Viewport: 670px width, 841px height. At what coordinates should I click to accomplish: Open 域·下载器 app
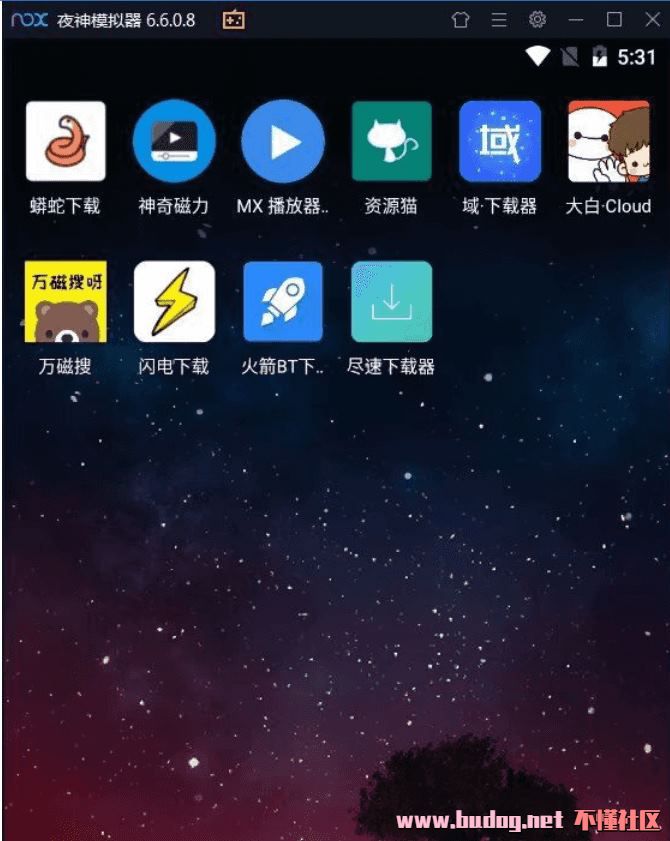click(x=500, y=142)
